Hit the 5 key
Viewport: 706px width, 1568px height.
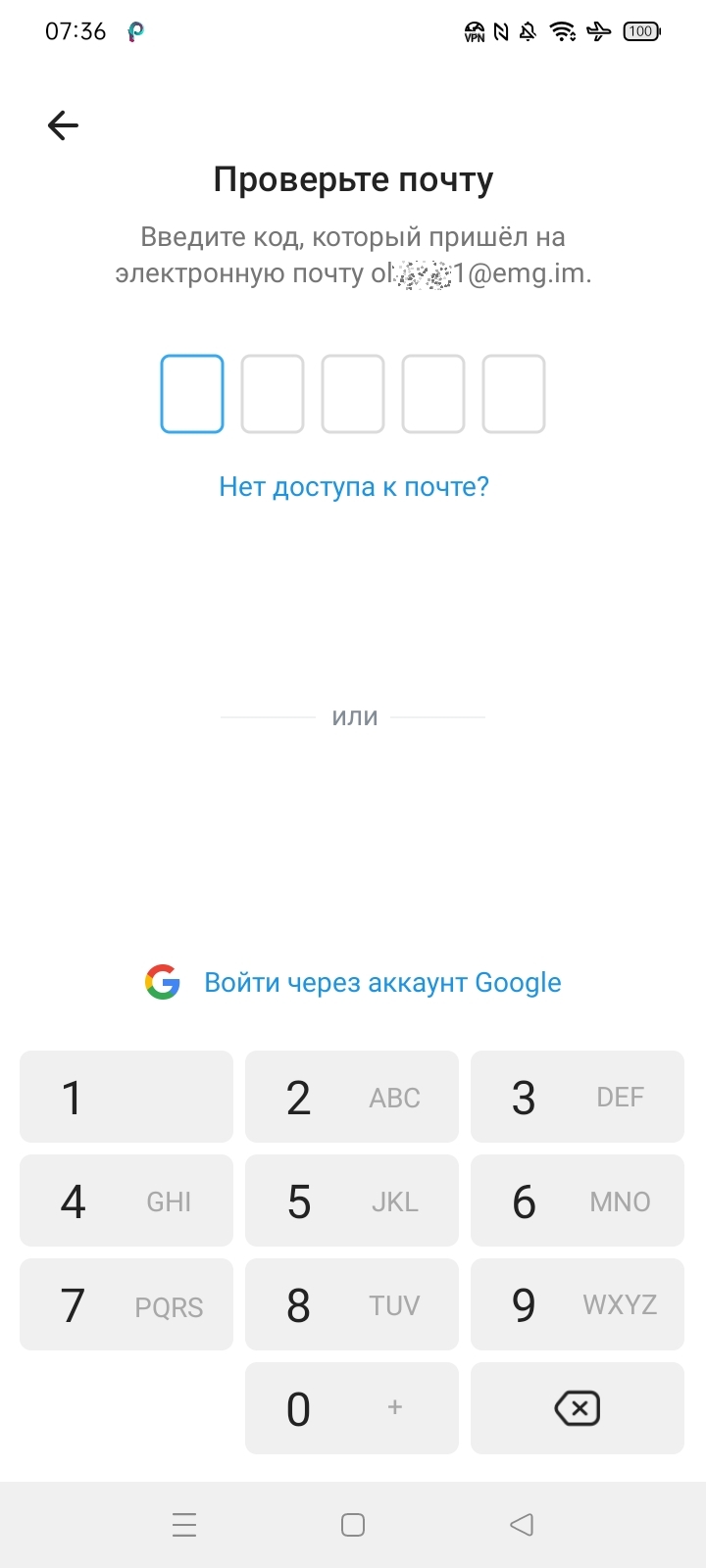tap(352, 1200)
